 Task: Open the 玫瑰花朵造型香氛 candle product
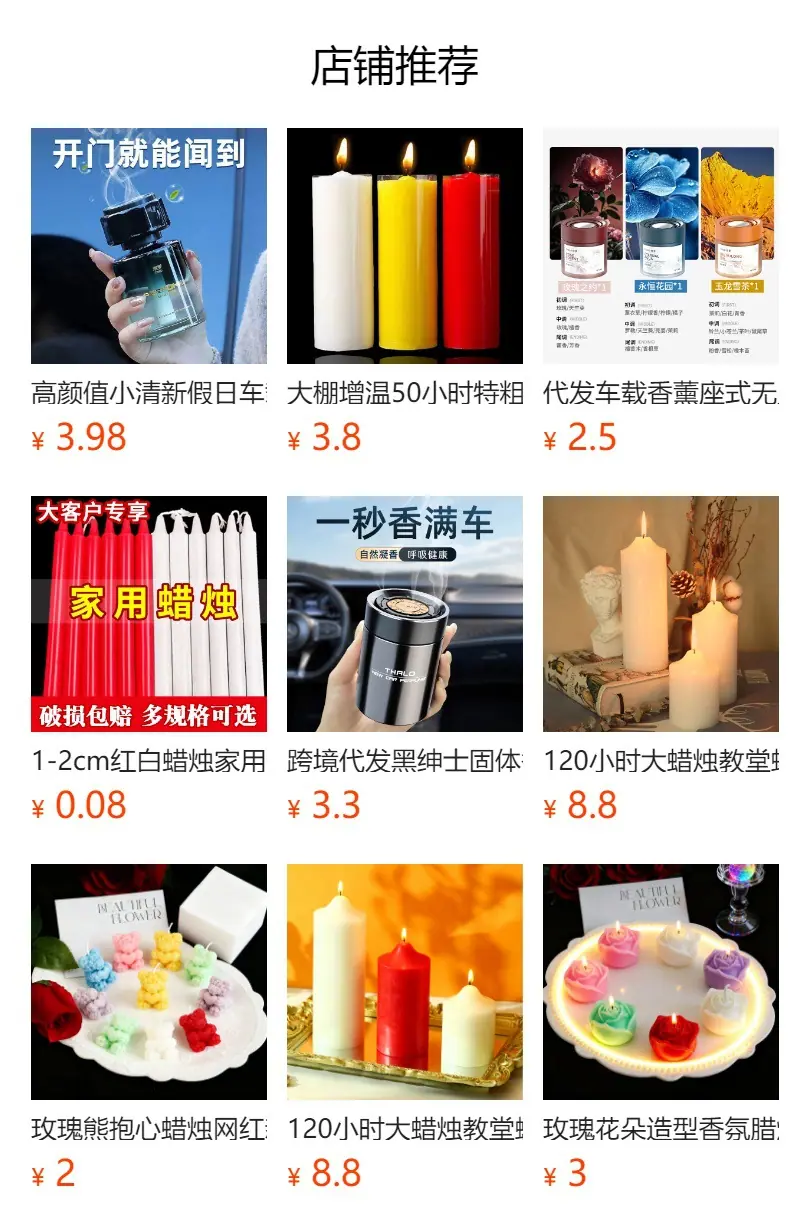(x=660, y=982)
